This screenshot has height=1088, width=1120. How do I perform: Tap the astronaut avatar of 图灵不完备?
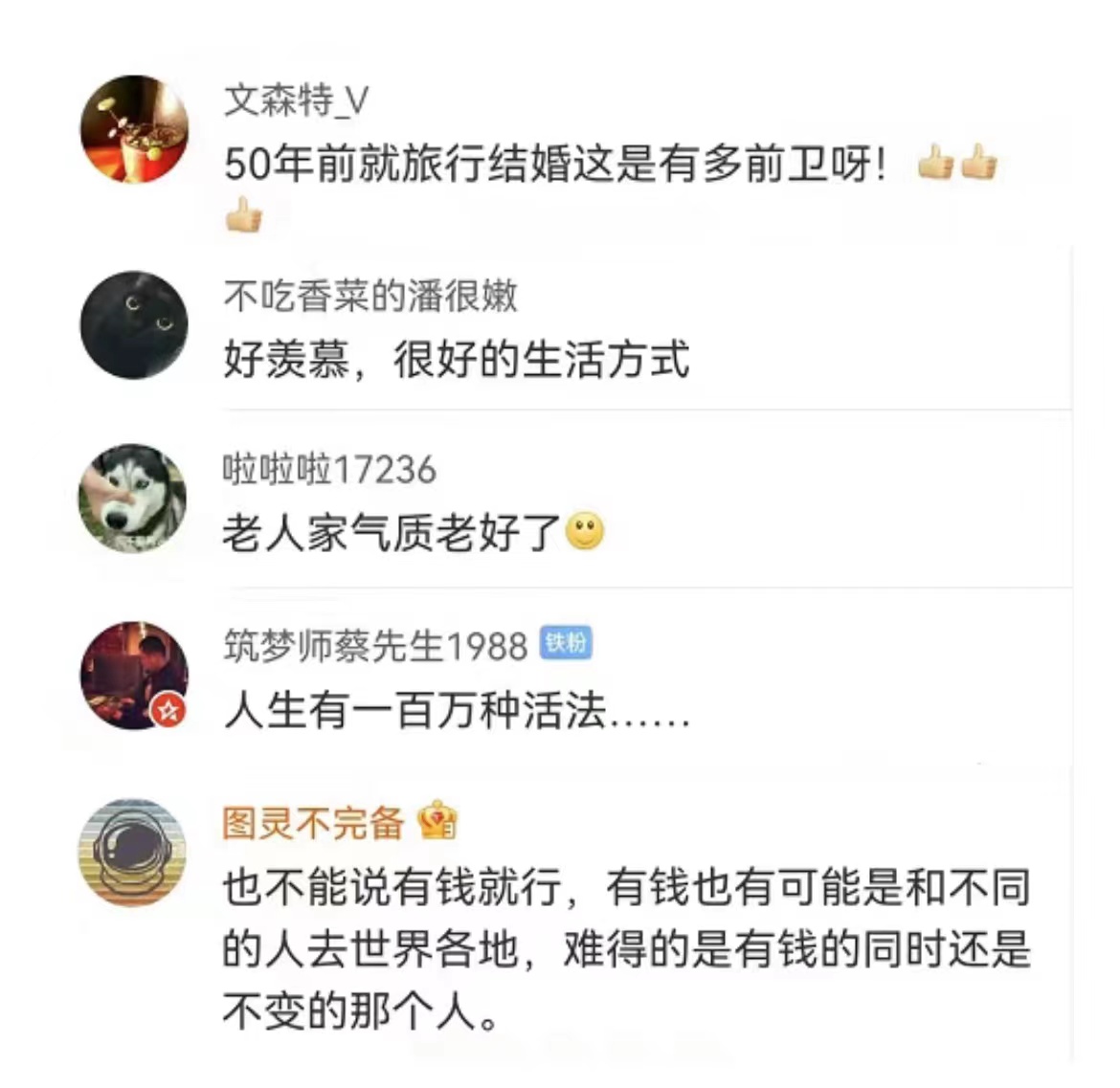pos(133,853)
